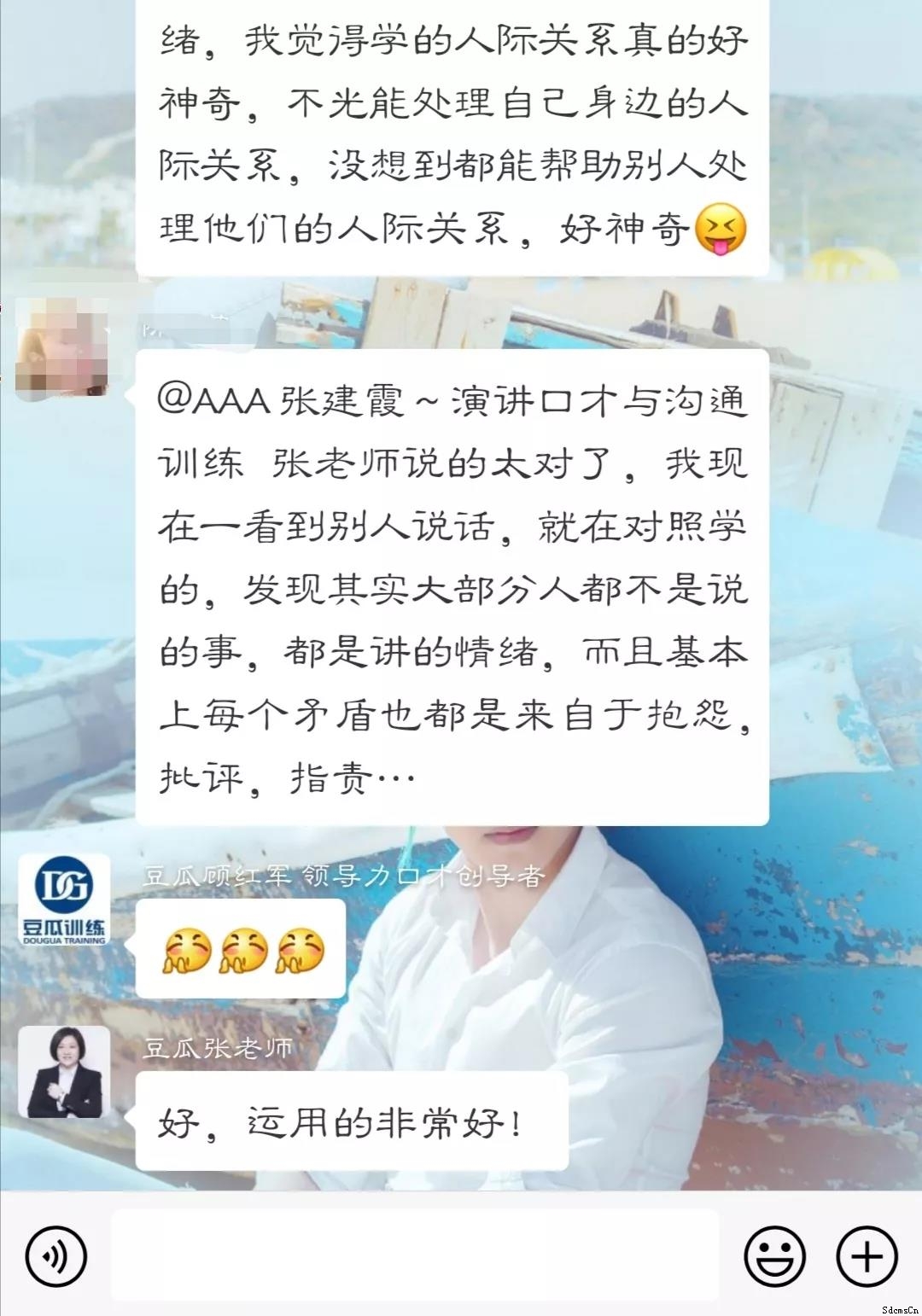View the blurred avatar's profile
922x1316 pixels.
pyautogui.click(x=61, y=350)
